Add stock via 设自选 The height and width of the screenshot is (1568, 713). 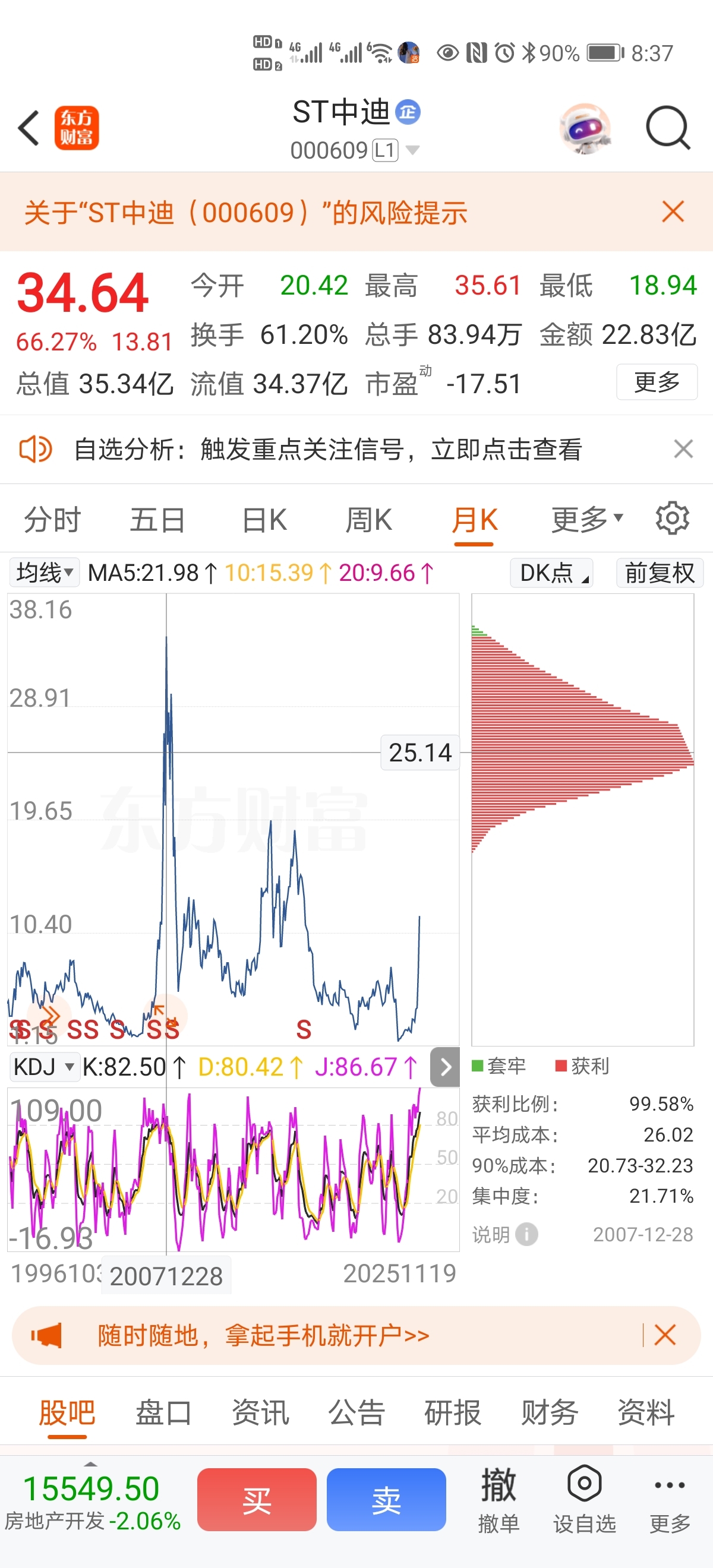pos(584,1499)
